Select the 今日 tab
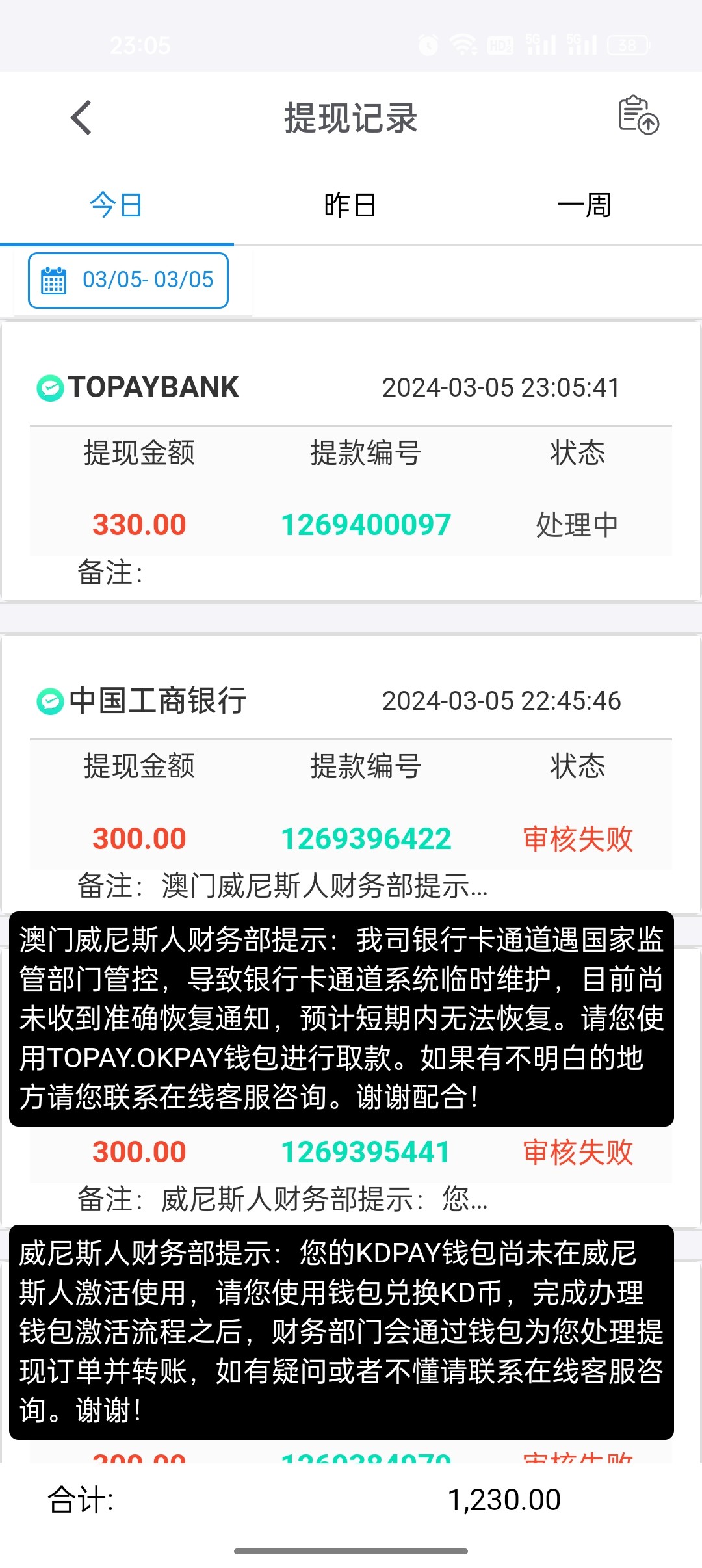The width and height of the screenshot is (702, 1568). point(116,204)
